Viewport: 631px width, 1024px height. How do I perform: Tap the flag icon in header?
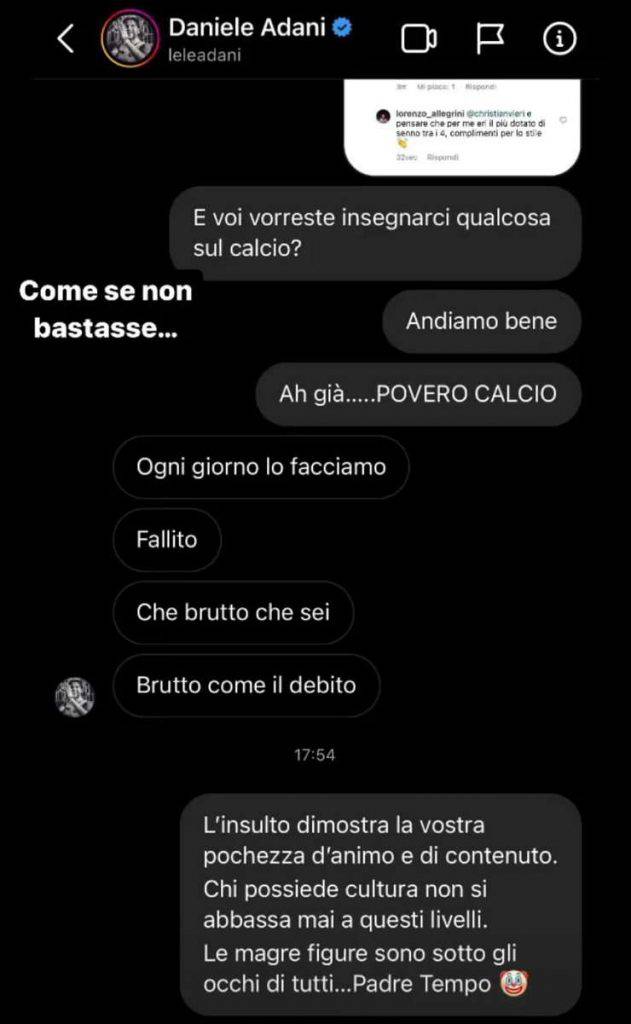[x=489, y=39]
